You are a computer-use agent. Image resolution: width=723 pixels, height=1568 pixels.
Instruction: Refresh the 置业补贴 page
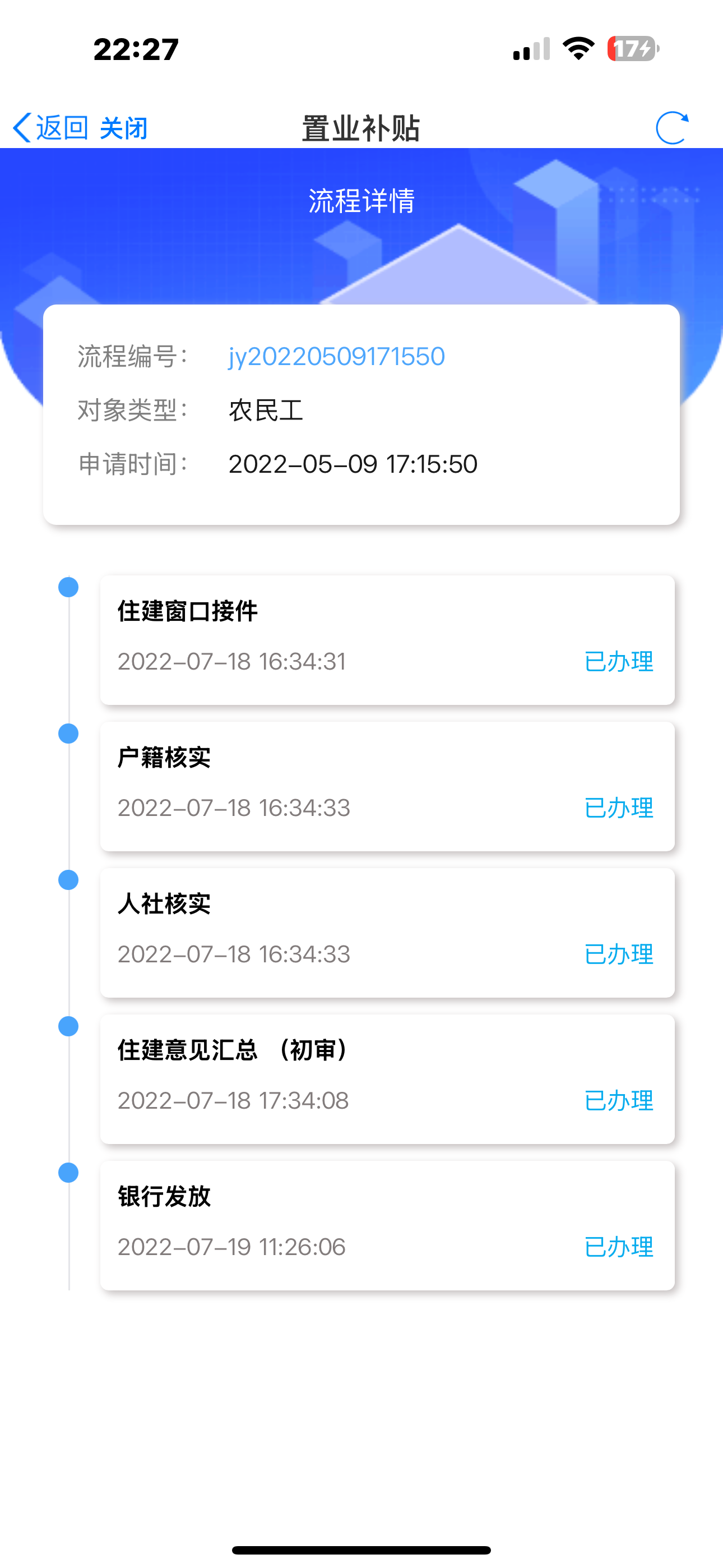pyautogui.click(x=672, y=128)
